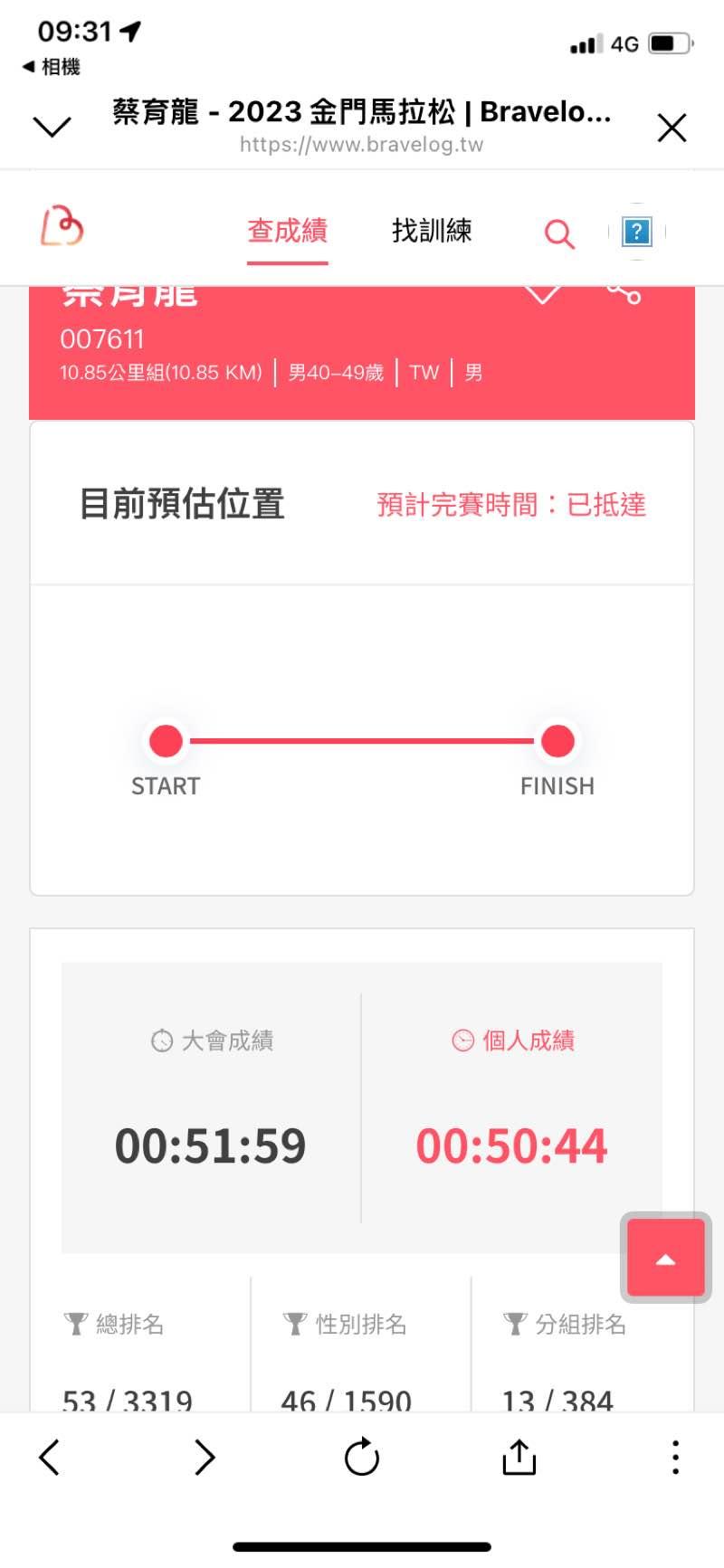Reload the current page
Viewport: 724px width, 1568px height.
click(x=362, y=1457)
